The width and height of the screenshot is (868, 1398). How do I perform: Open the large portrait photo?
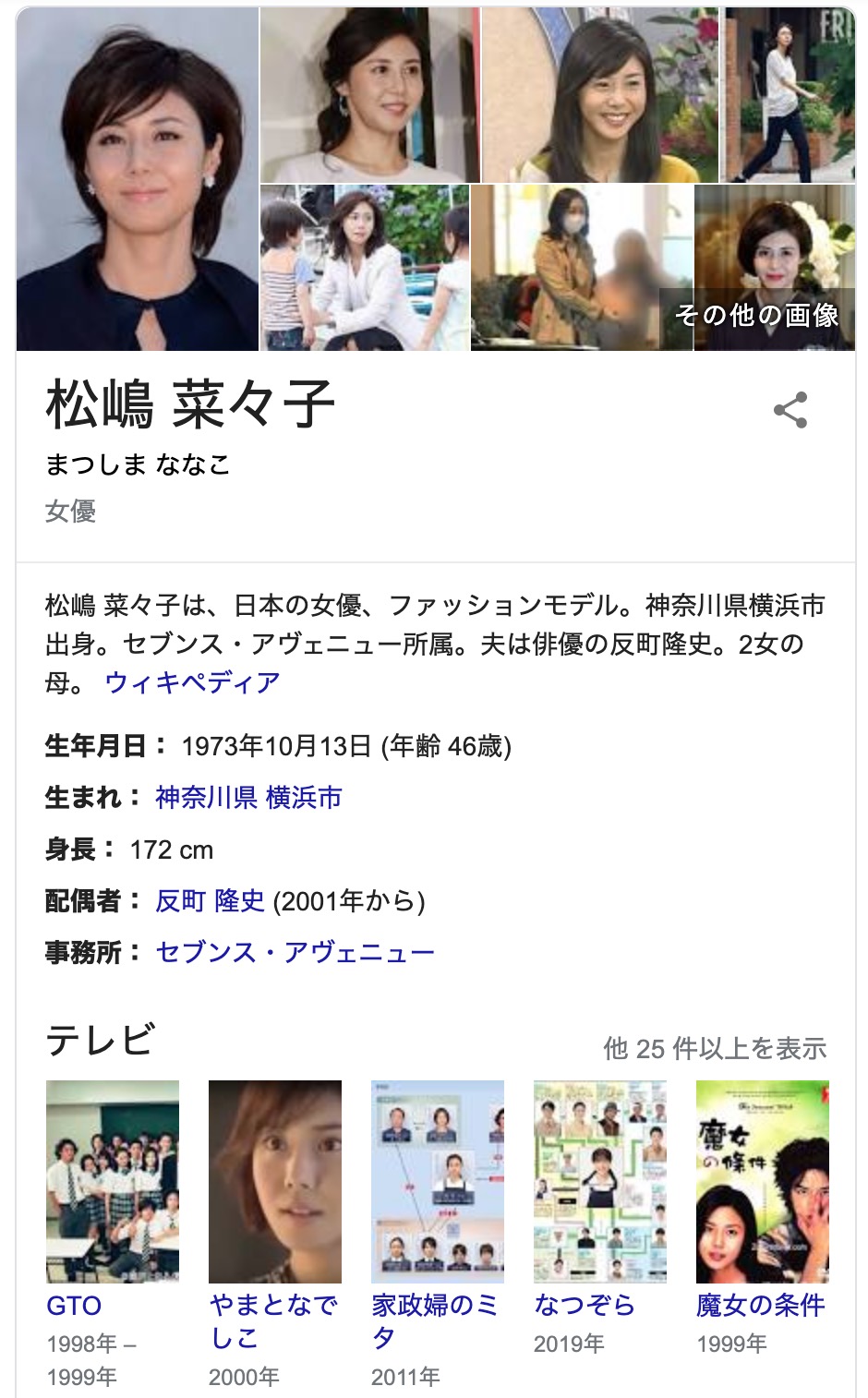pos(138,179)
